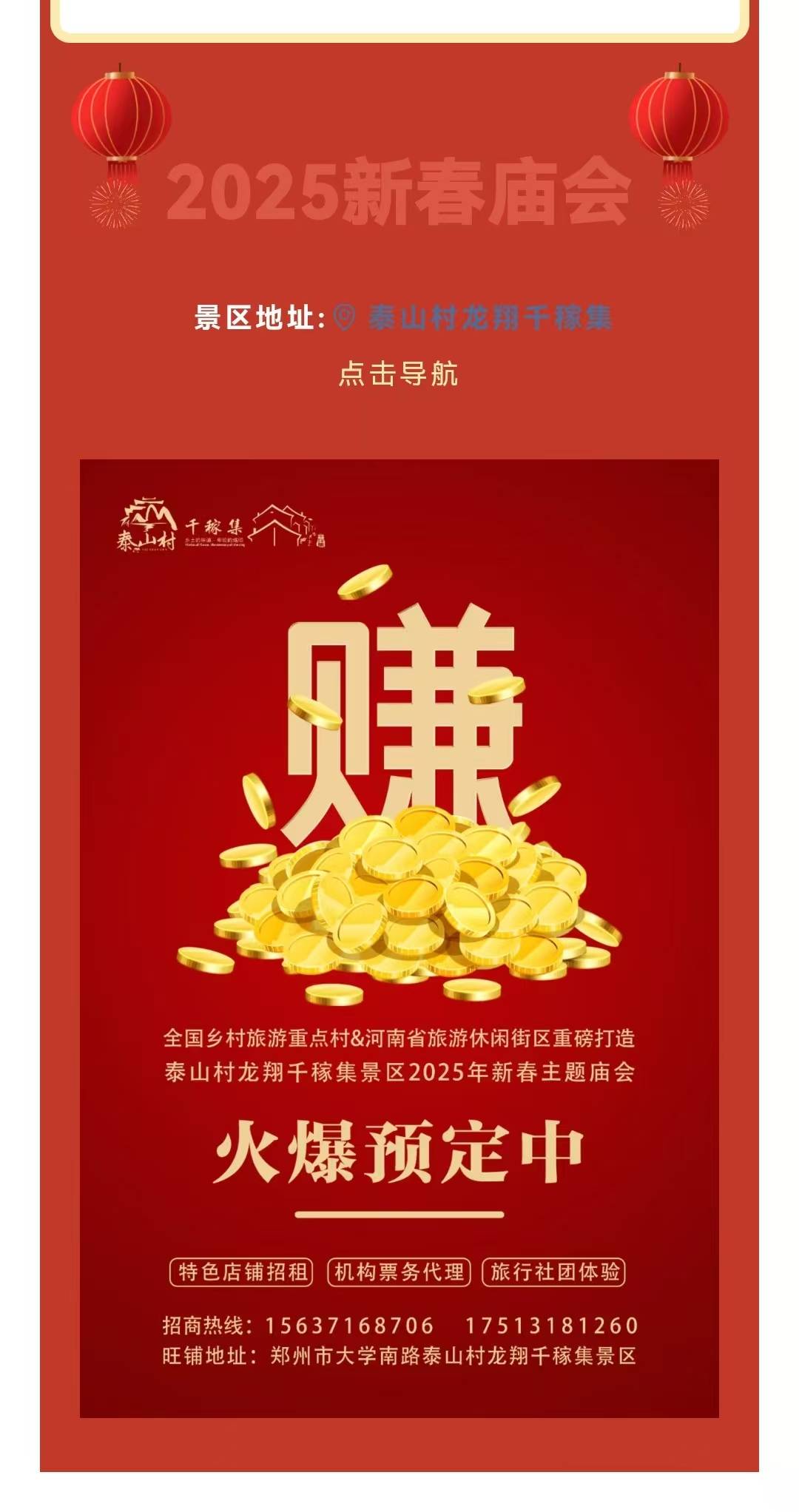Open the 泰山村龙翔千稼集 location link

(488, 318)
